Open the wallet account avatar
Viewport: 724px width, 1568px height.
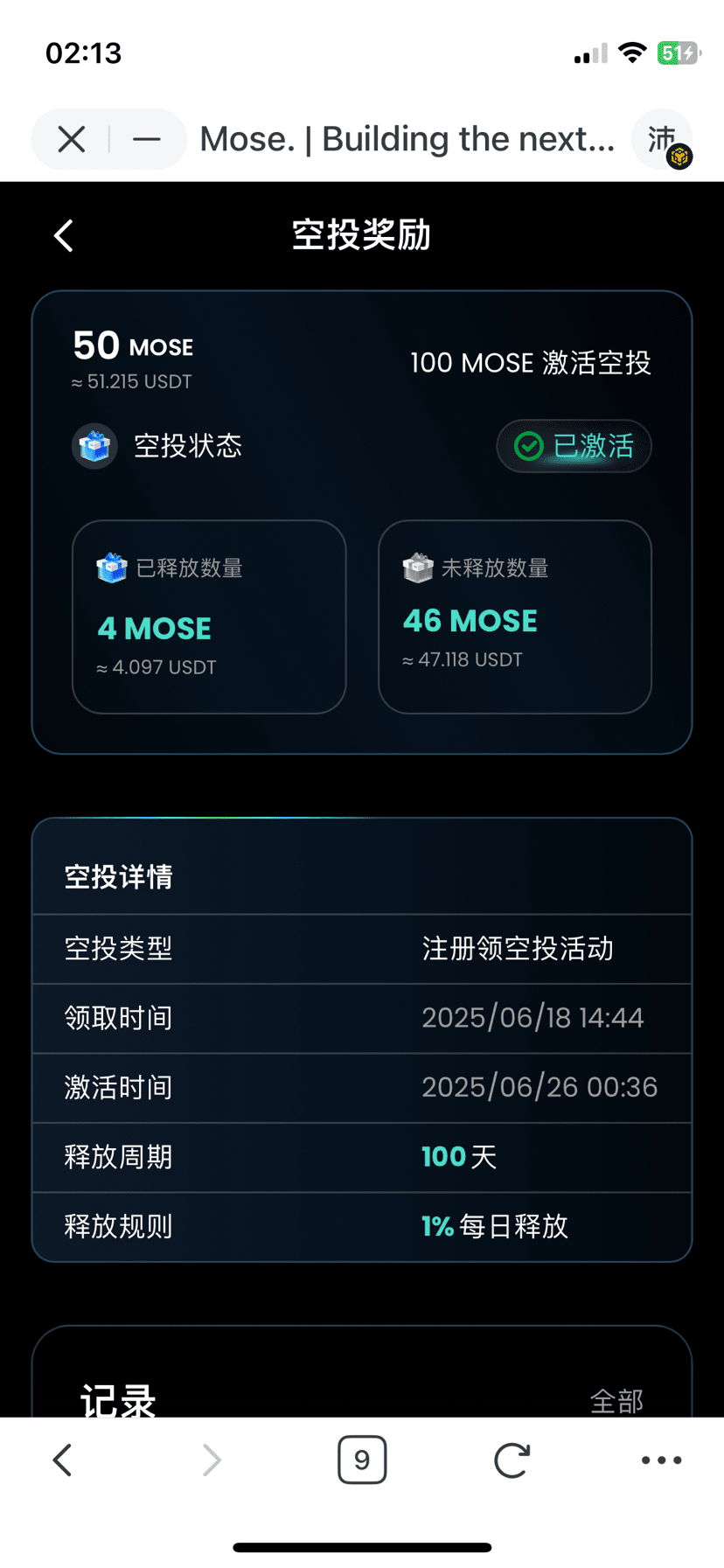pyautogui.click(x=663, y=139)
